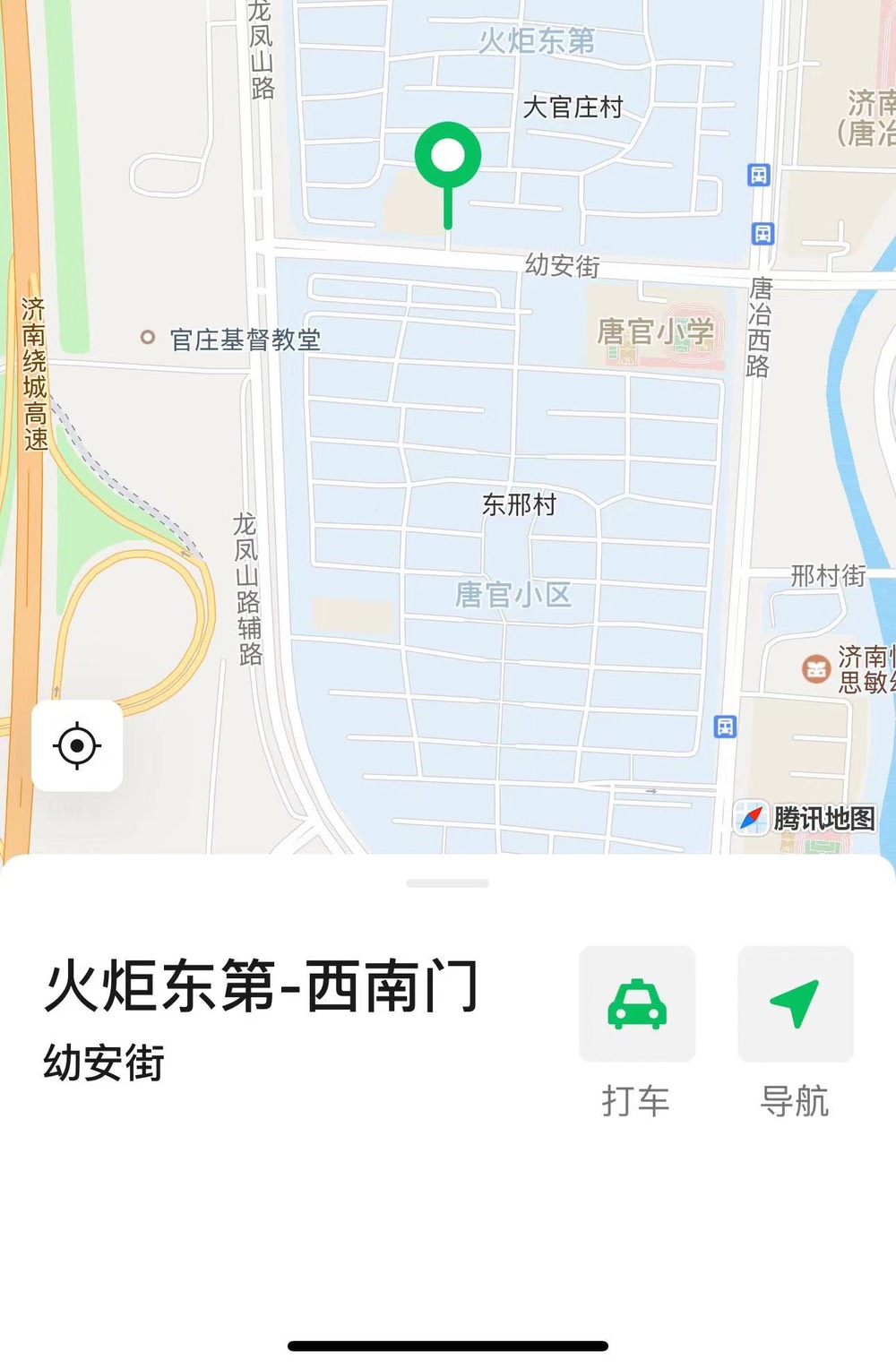Expand the location panel using its handle
896x1368 pixels.
(x=448, y=883)
